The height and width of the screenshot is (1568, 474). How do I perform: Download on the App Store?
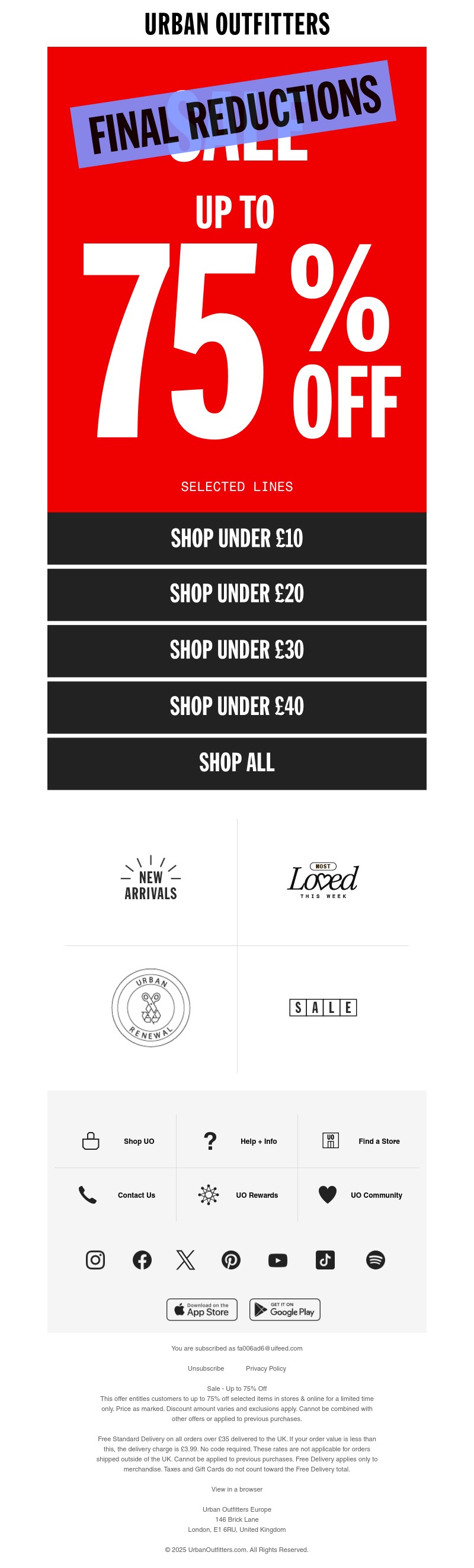coord(202,1309)
